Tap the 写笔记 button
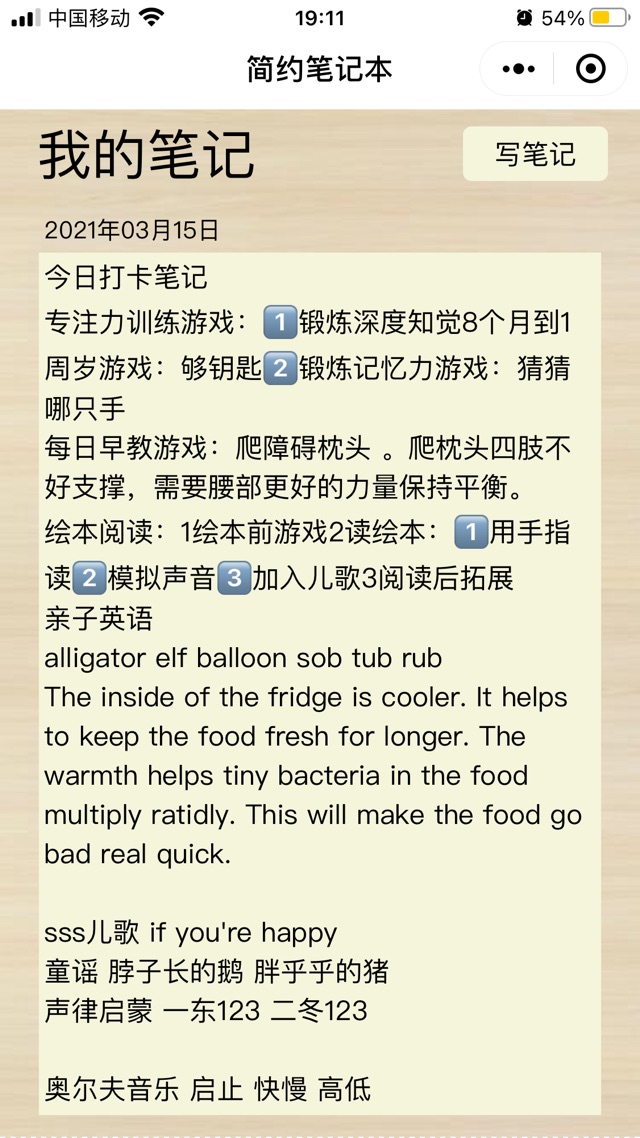Screen dimensions: 640x1138 coord(535,154)
